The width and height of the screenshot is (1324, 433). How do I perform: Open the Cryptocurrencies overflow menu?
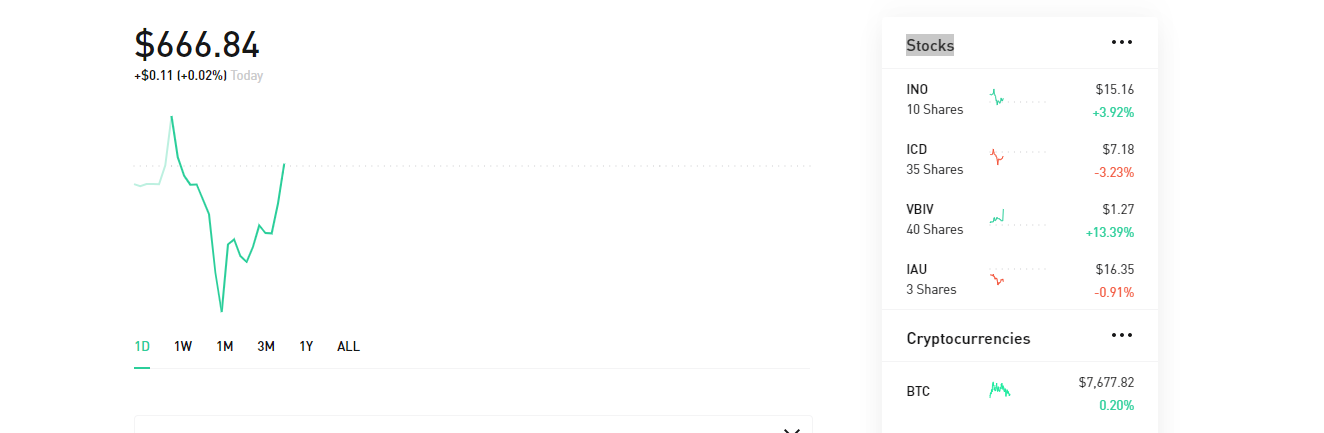point(1122,335)
